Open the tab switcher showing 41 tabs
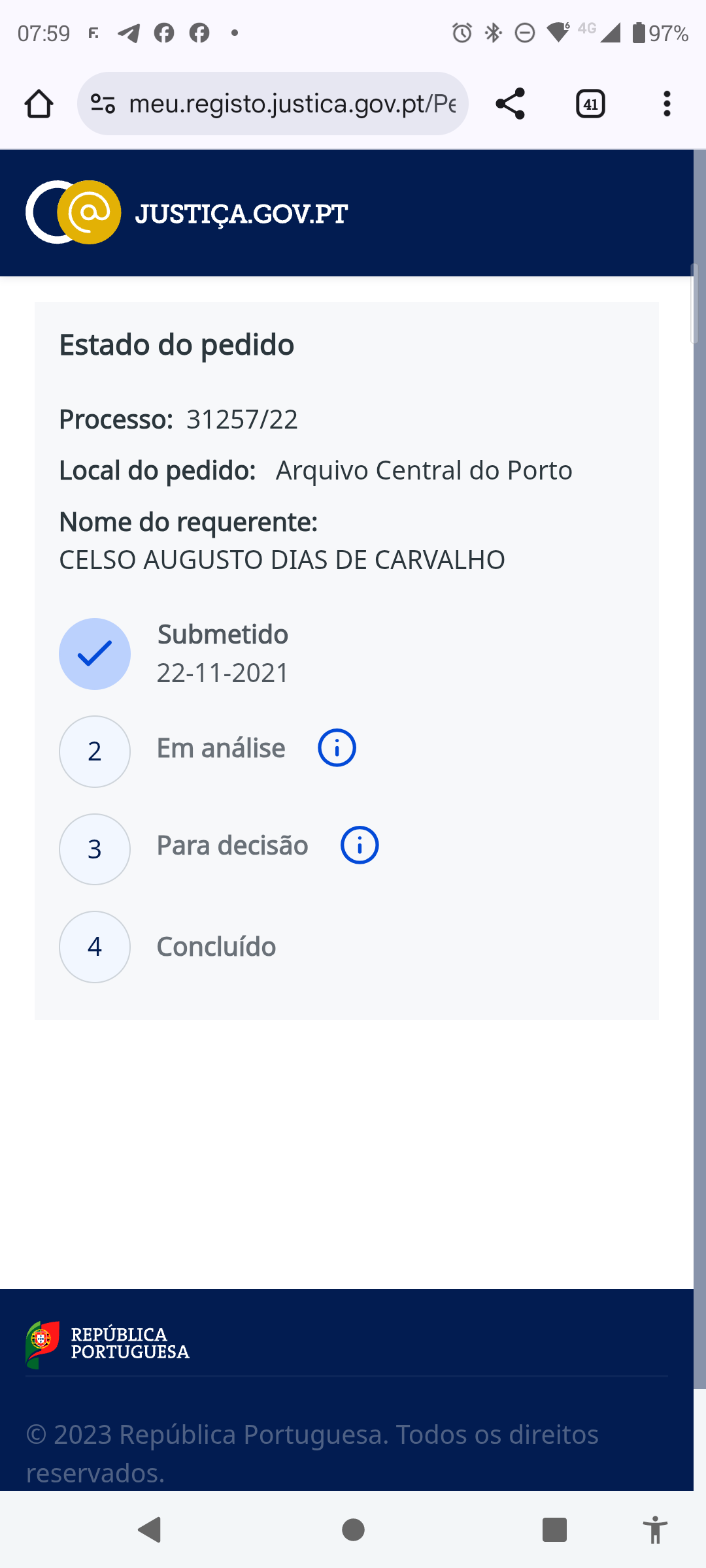Image resolution: width=706 pixels, height=1568 pixels. pyautogui.click(x=590, y=104)
